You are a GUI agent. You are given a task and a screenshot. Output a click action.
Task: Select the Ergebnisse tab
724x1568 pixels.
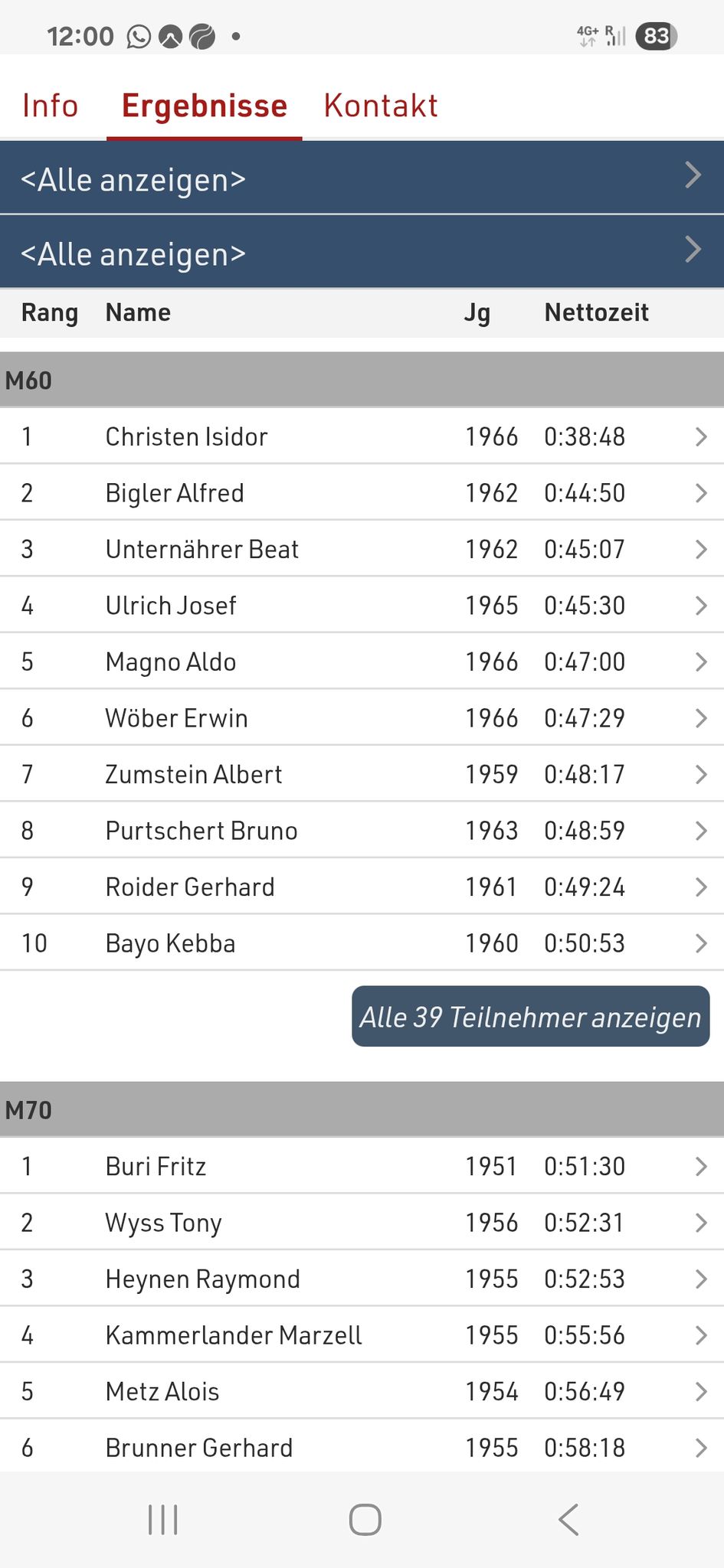click(x=205, y=106)
